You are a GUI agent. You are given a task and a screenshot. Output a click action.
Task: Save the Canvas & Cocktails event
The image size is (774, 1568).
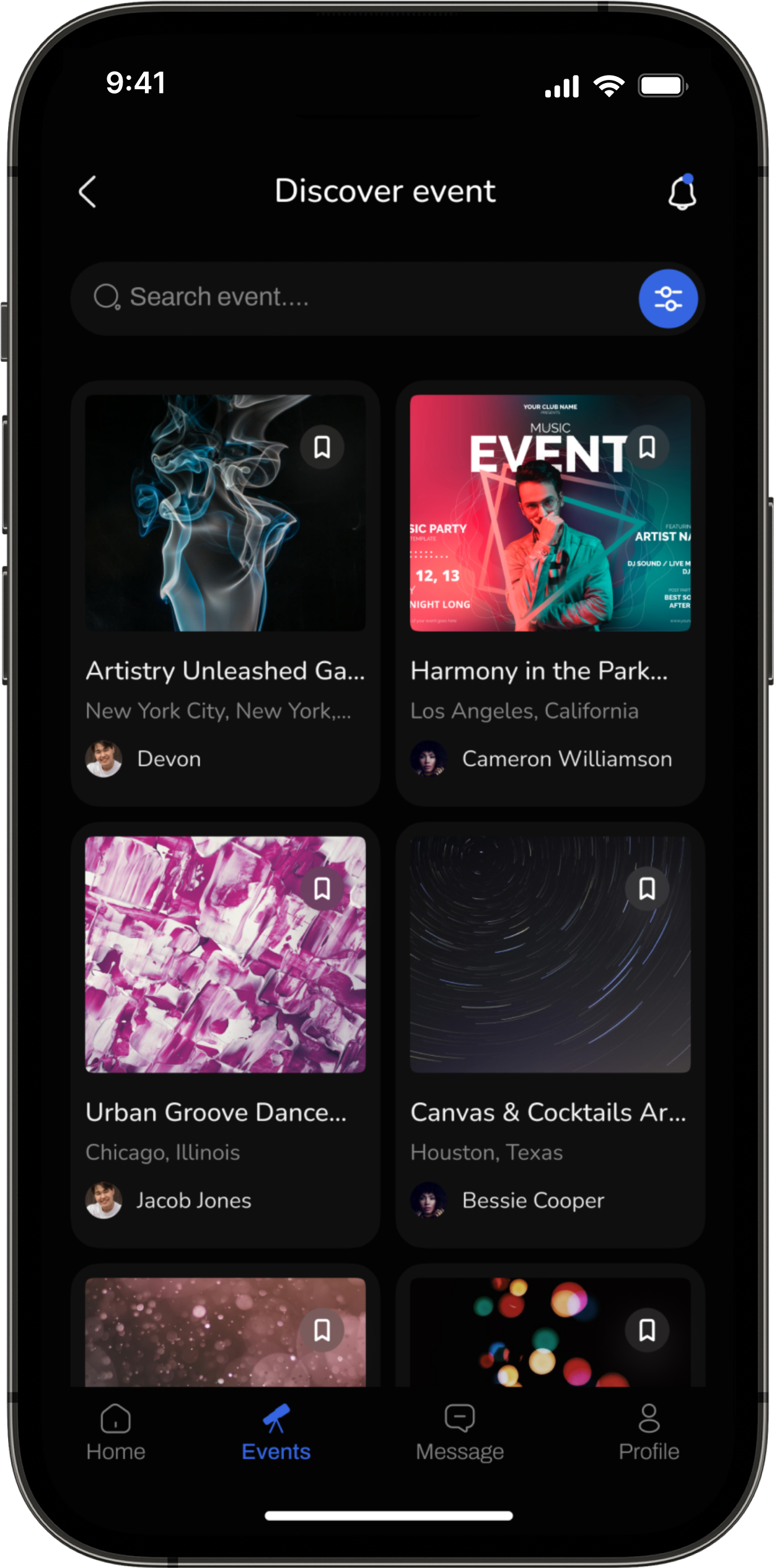[x=647, y=888]
